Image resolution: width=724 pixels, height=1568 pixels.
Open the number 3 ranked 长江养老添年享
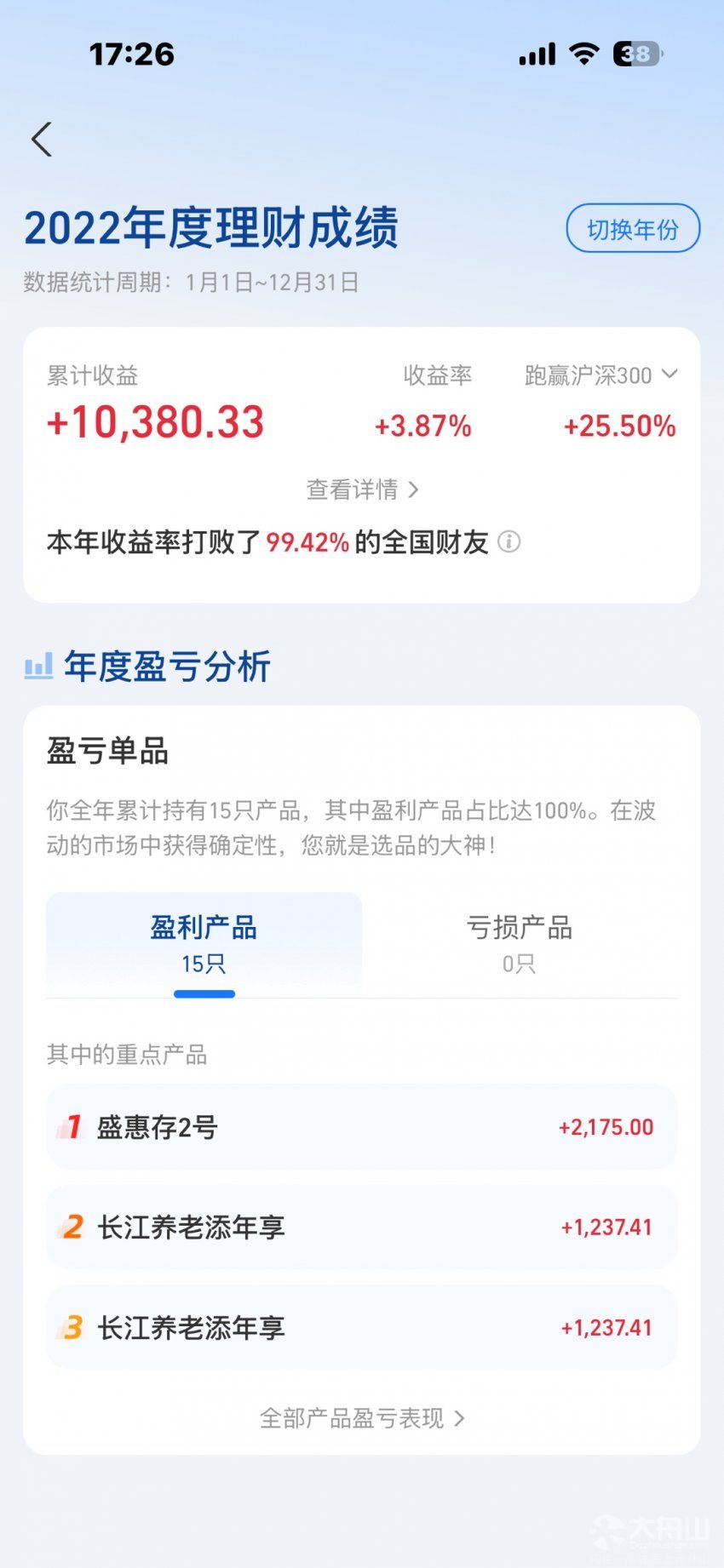tap(362, 1328)
